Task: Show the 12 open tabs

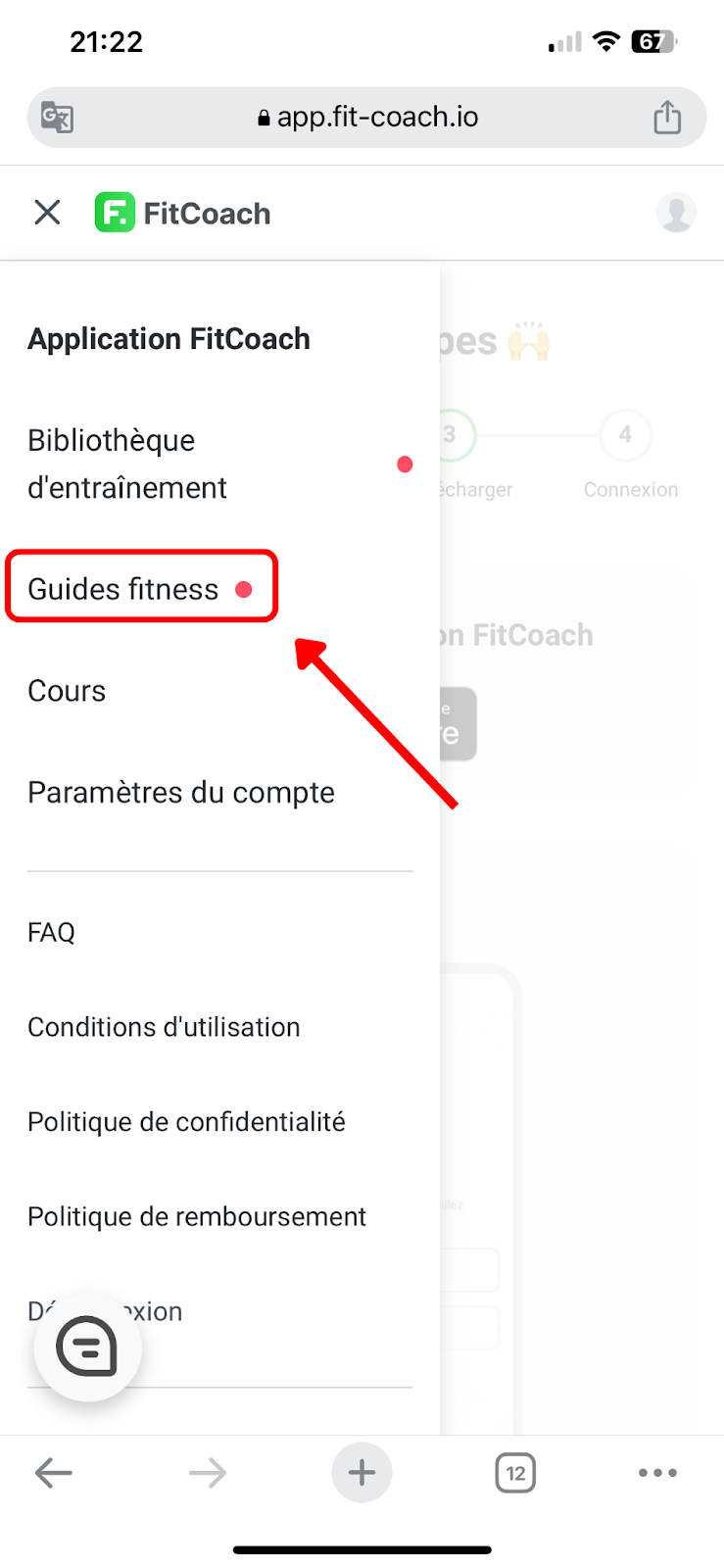Action: 515,1472
